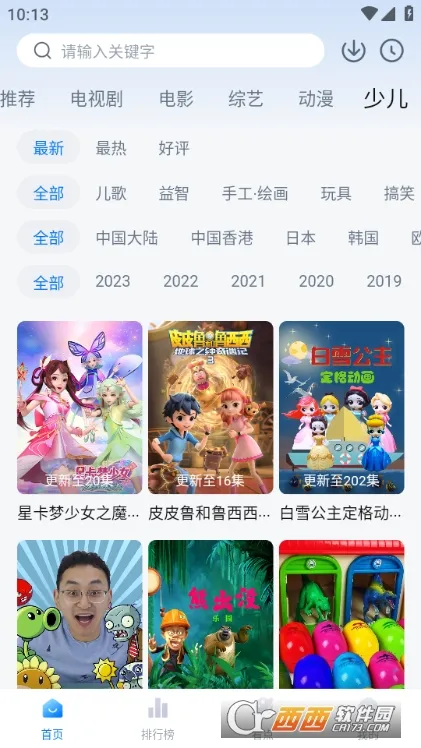Filter by 儿歌 category
This screenshot has width=421, height=748.
point(111,193)
